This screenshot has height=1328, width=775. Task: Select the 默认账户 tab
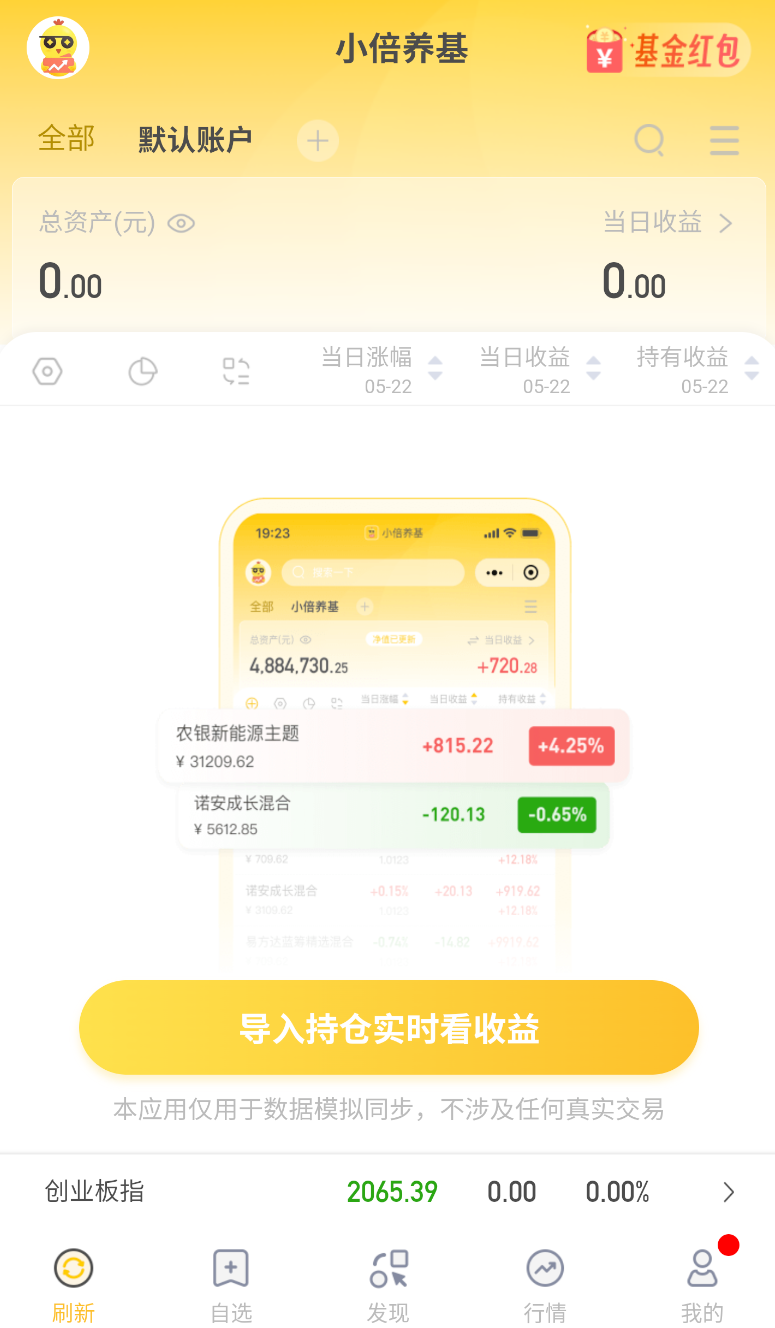[194, 140]
